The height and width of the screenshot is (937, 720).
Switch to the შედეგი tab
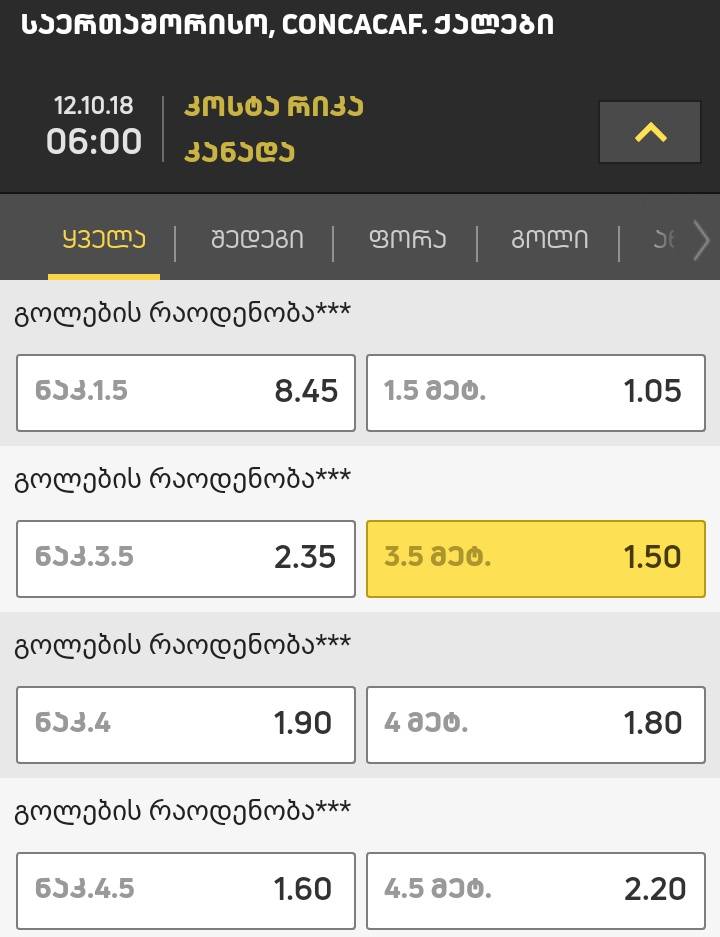click(x=257, y=240)
